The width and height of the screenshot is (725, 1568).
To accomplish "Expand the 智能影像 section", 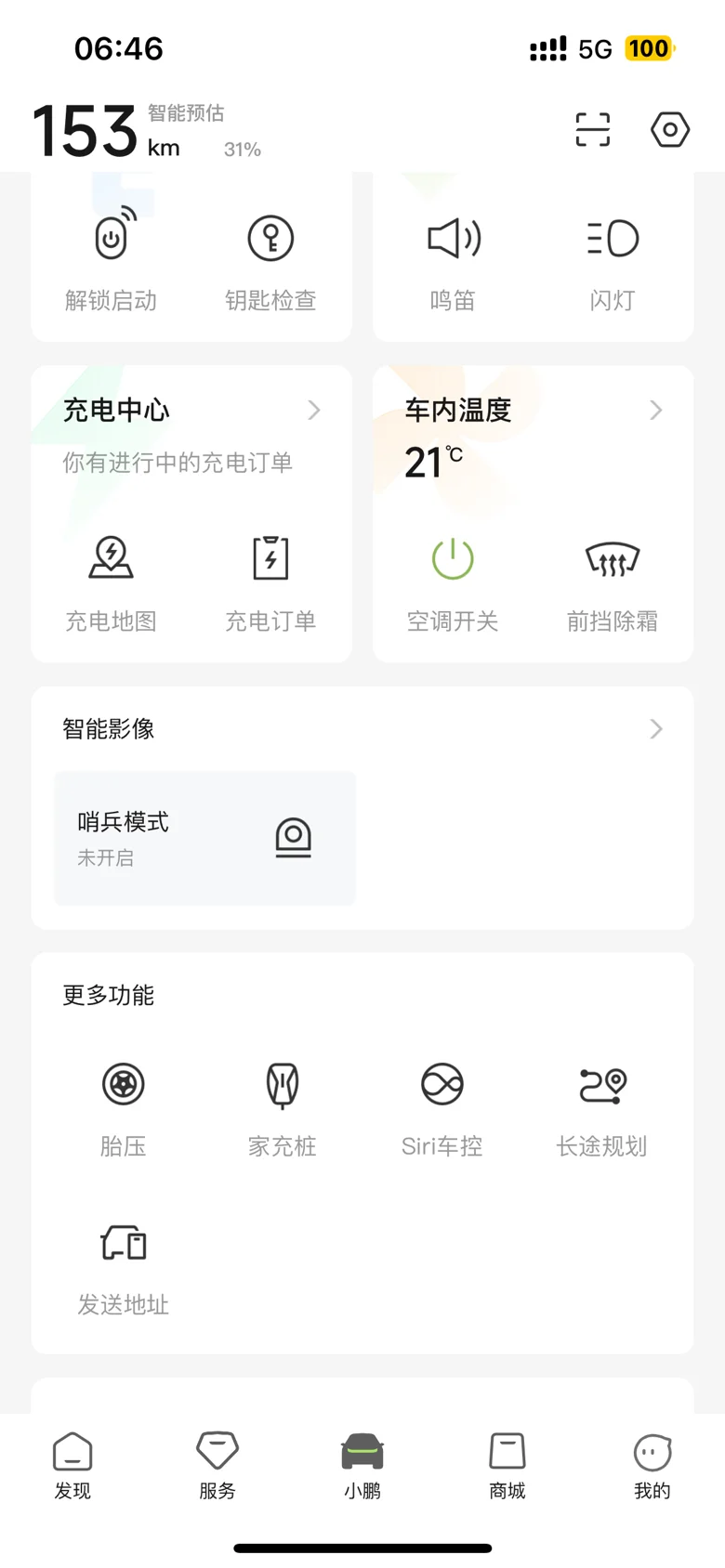I will (x=362, y=729).
